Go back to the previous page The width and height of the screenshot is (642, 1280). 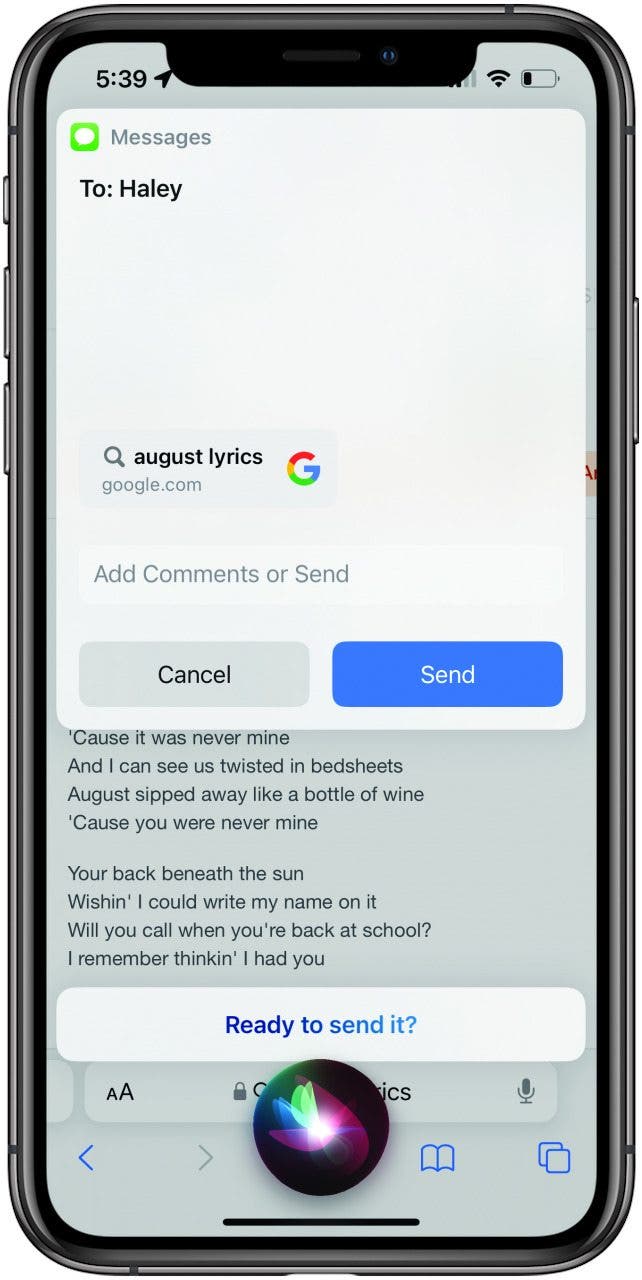click(86, 1158)
